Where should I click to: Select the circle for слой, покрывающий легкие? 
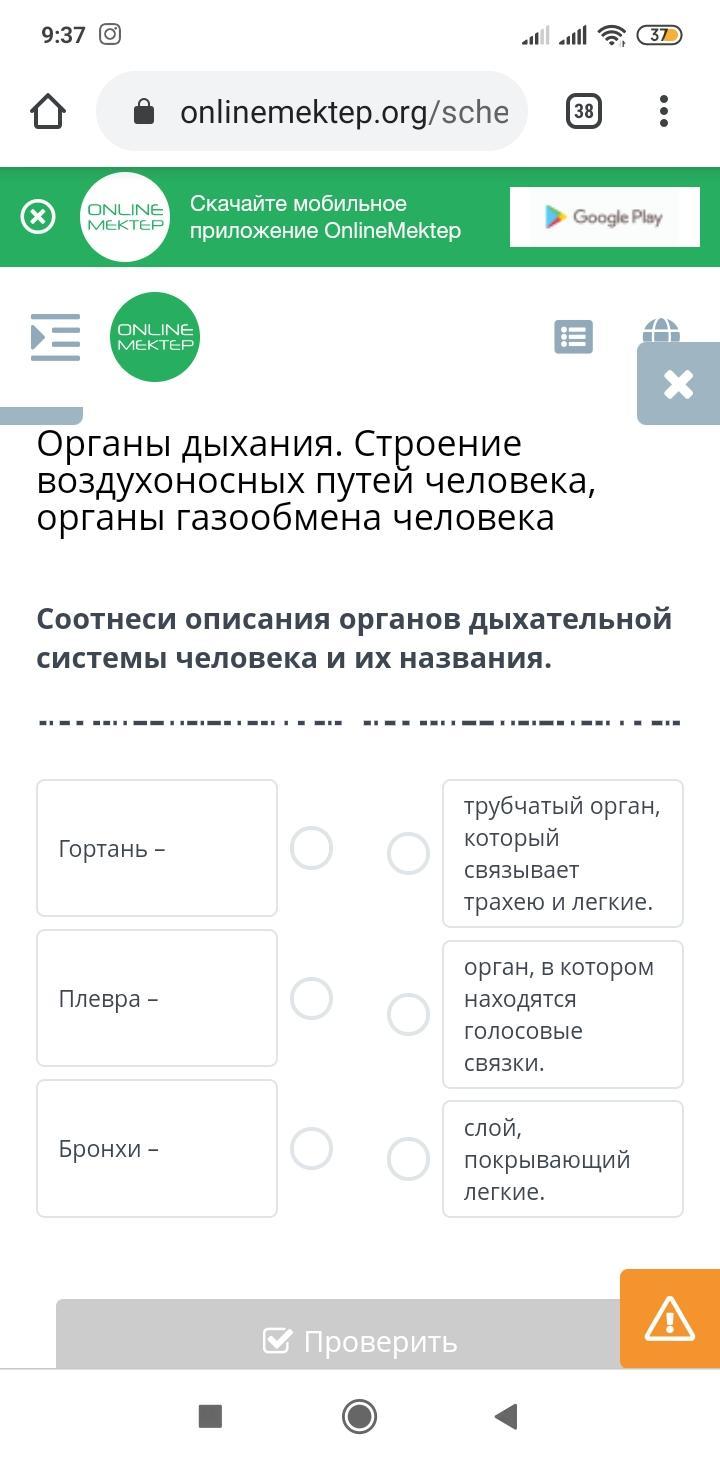408,1159
